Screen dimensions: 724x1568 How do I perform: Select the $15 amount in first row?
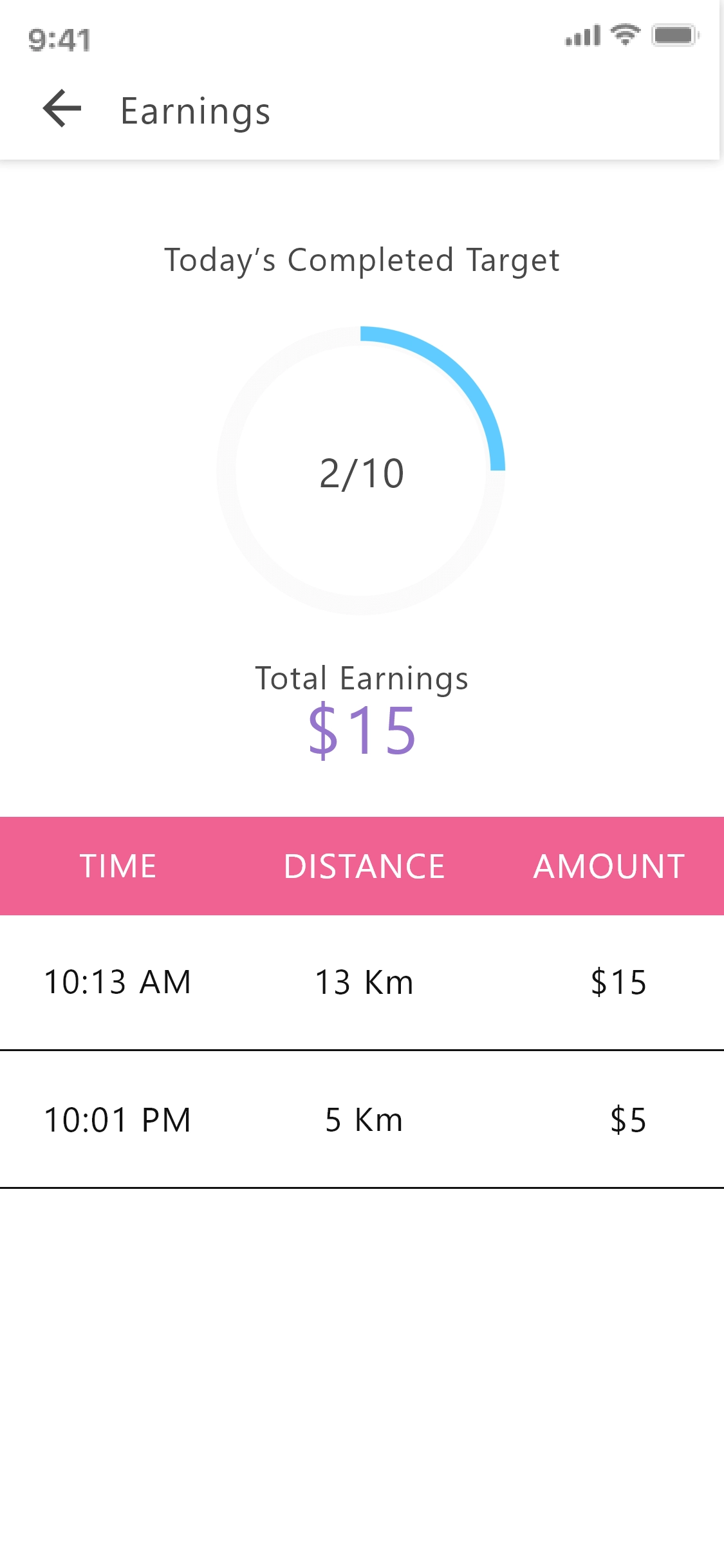pyautogui.click(x=618, y=982)
